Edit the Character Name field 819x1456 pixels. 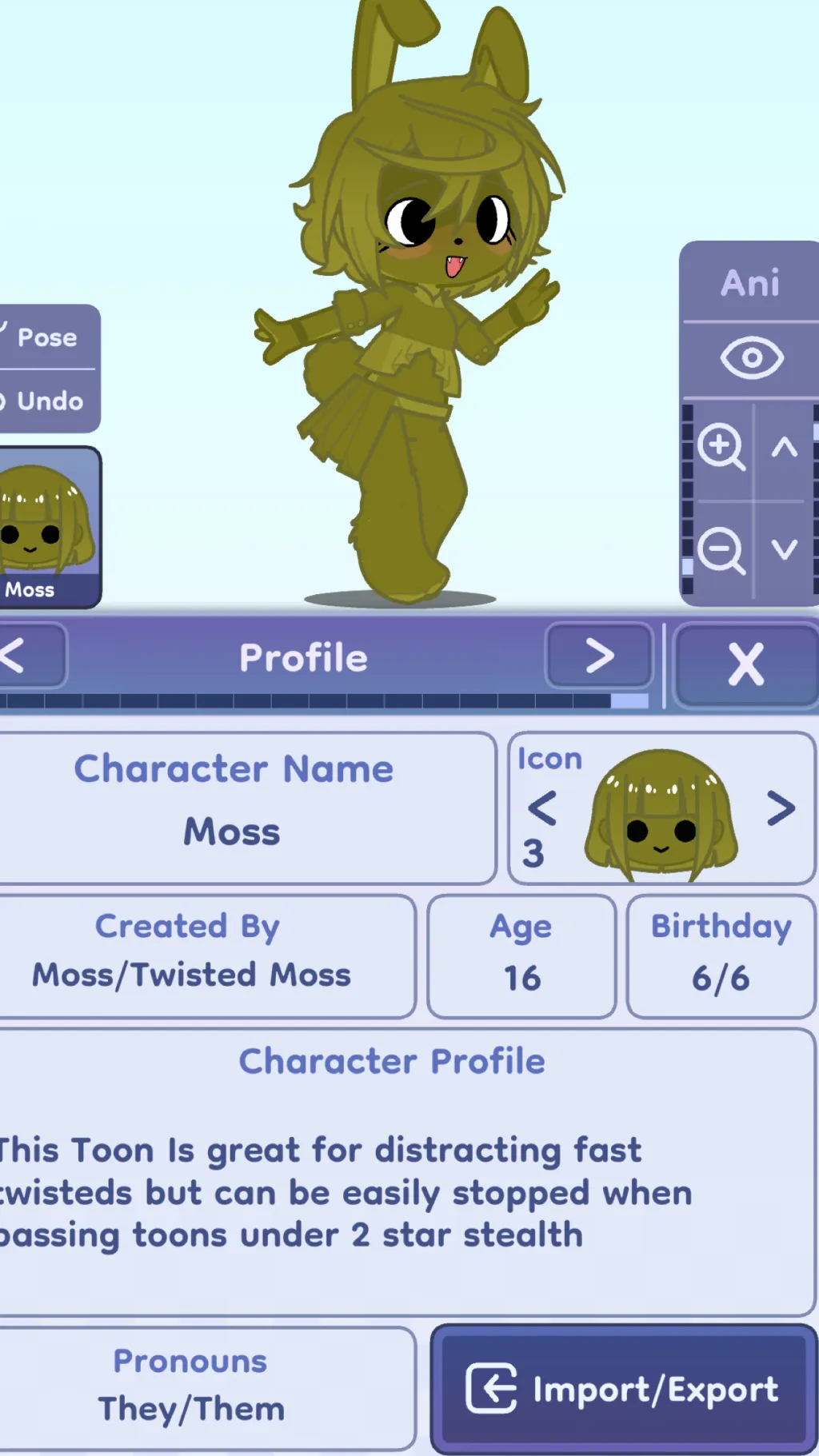click(x=233, y=831)
